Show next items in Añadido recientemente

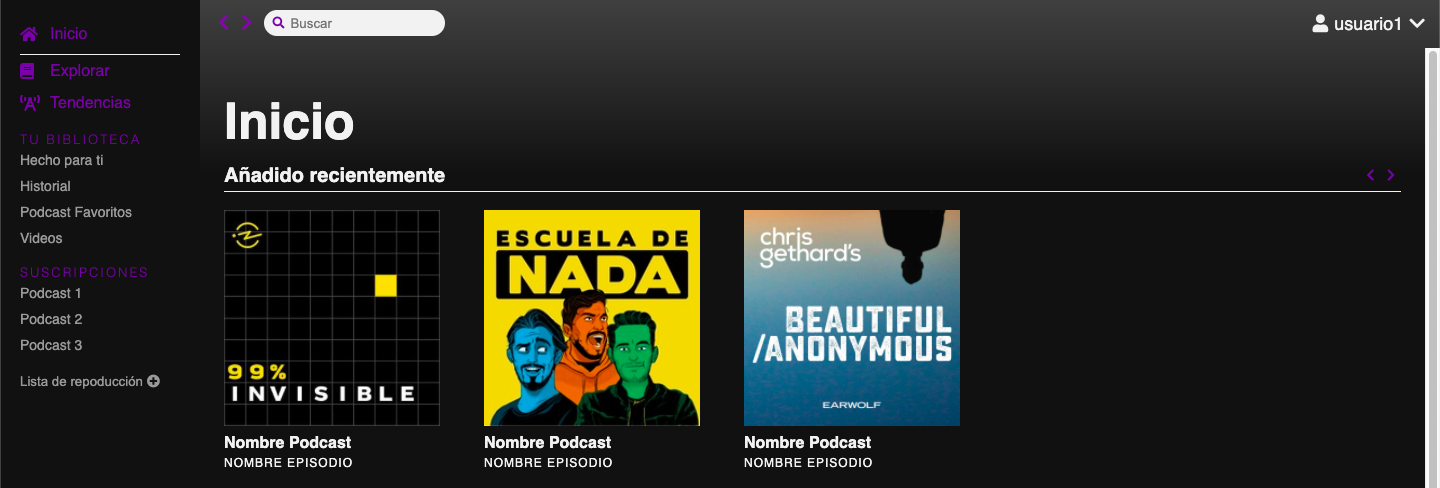1391,175
